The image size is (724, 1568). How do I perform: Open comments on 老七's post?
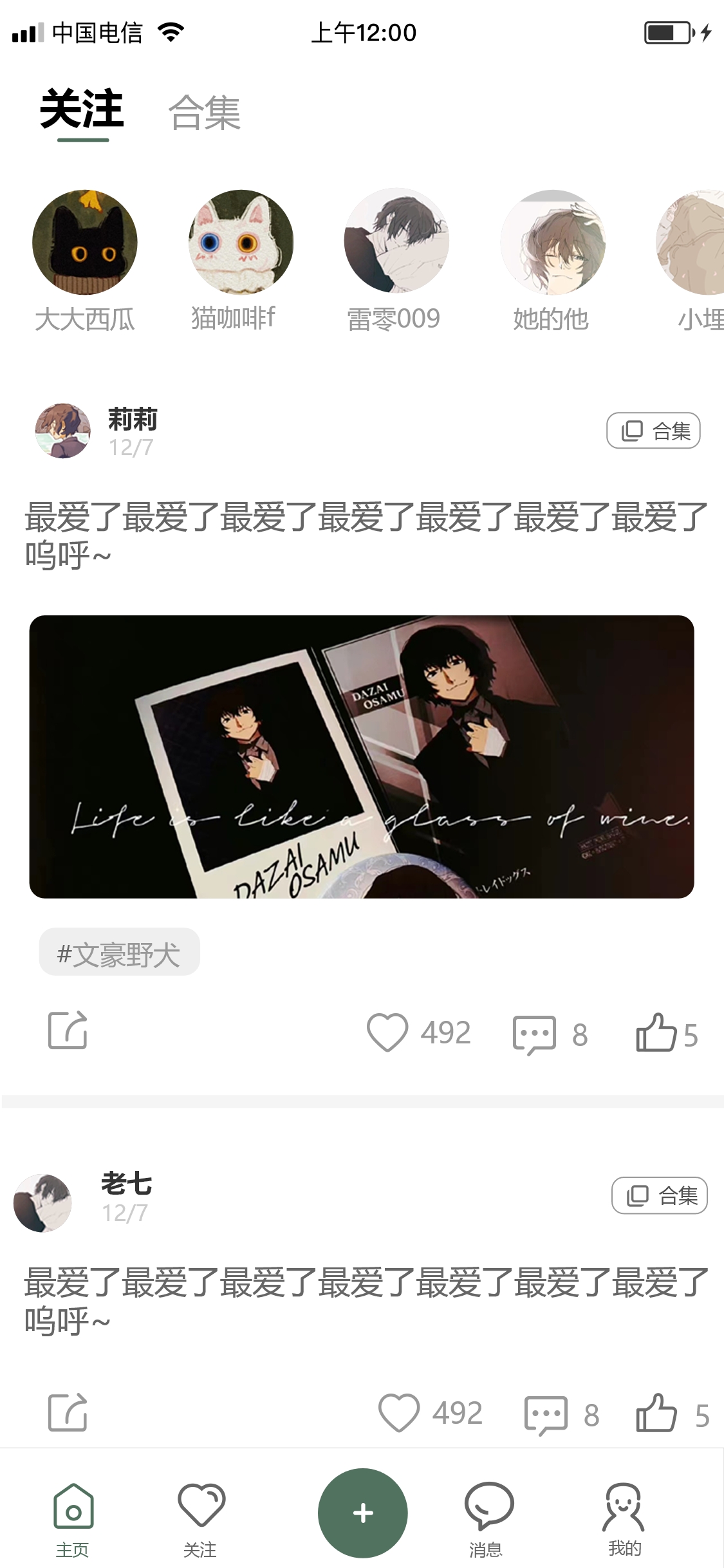pyautogui.click(x=546, y=1415)
